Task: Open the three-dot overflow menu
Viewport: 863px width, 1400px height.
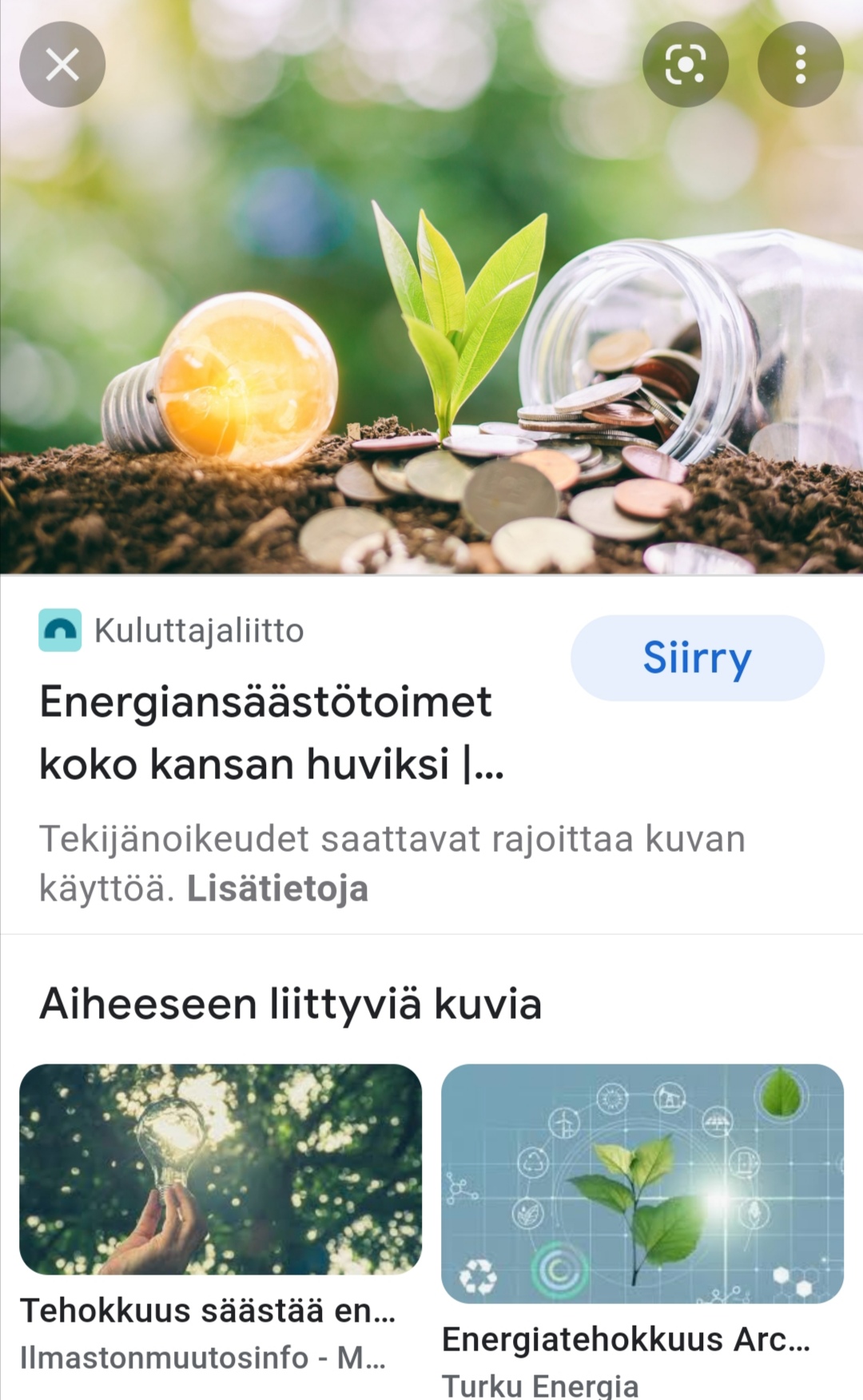Action: point(801,65)
